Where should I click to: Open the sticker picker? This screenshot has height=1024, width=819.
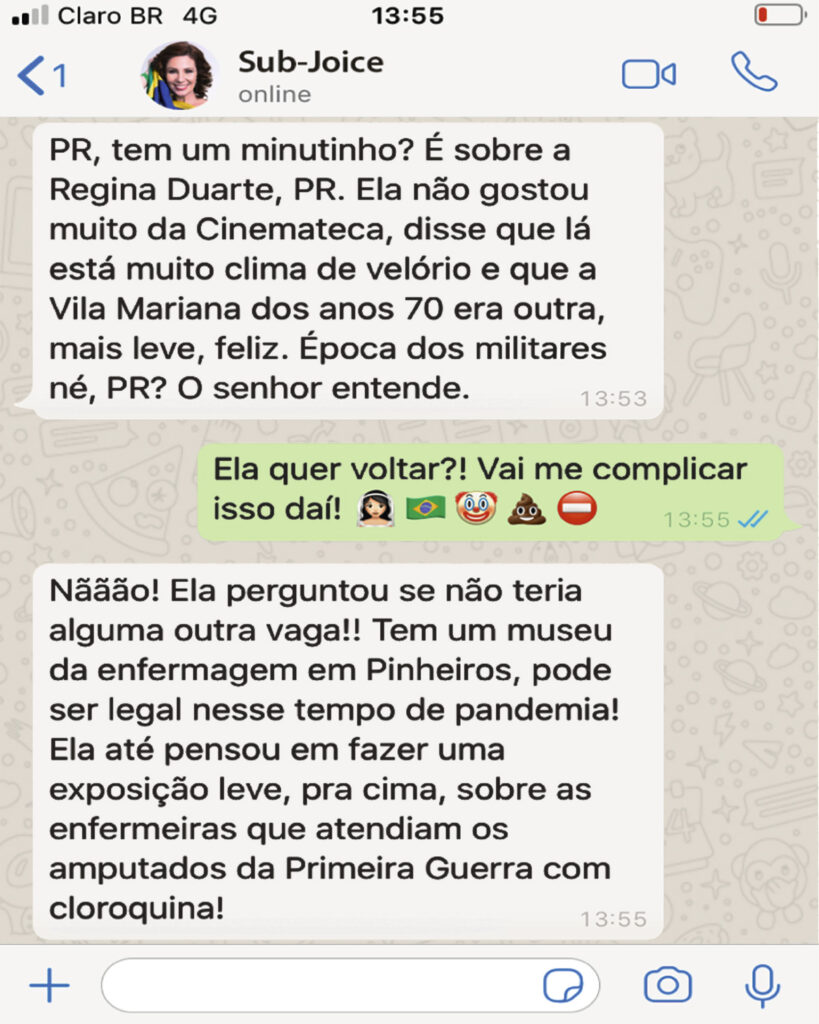point(563,985)
